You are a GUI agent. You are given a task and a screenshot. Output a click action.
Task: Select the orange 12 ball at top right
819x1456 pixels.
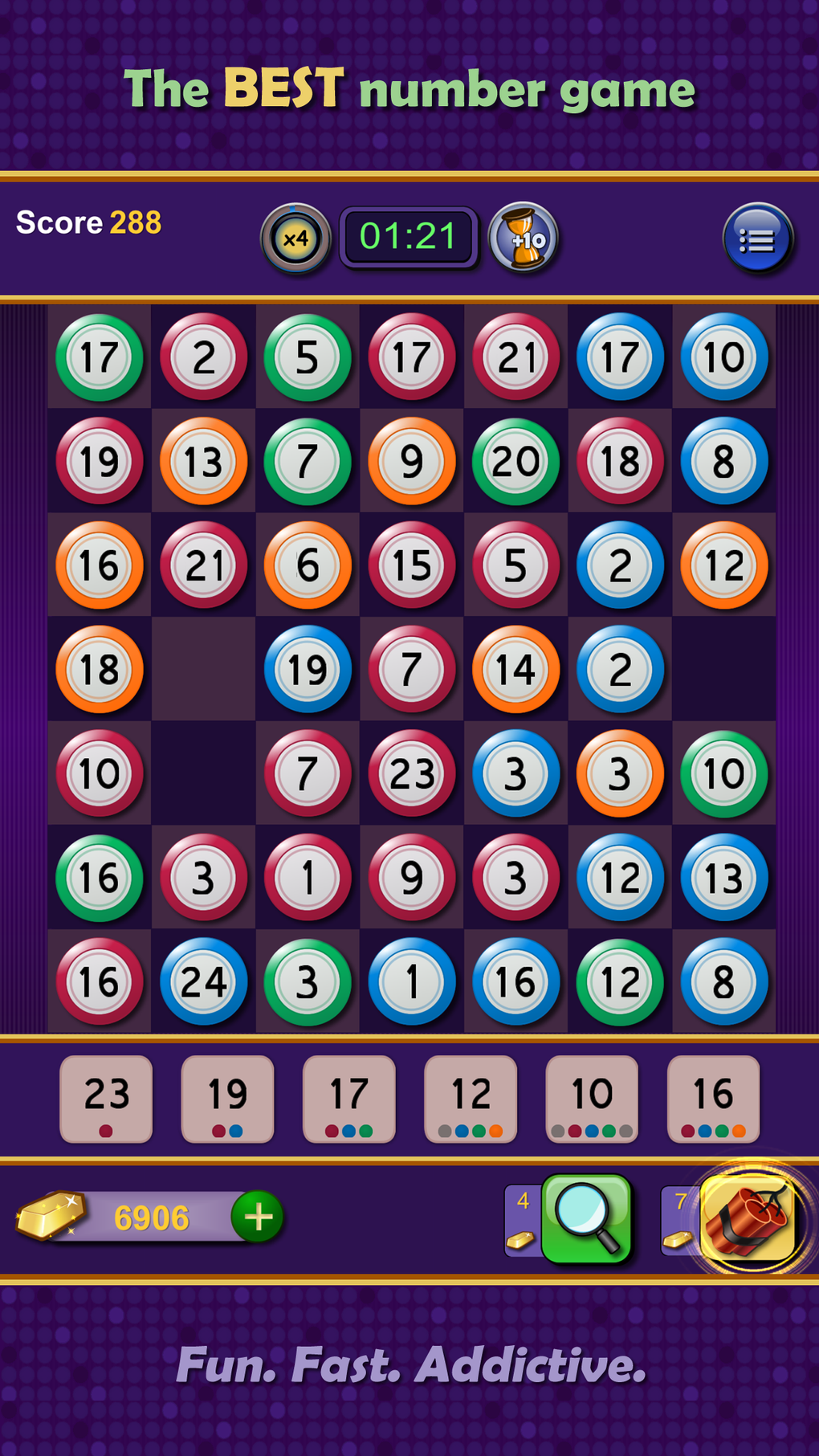click(x=723, y=565)
